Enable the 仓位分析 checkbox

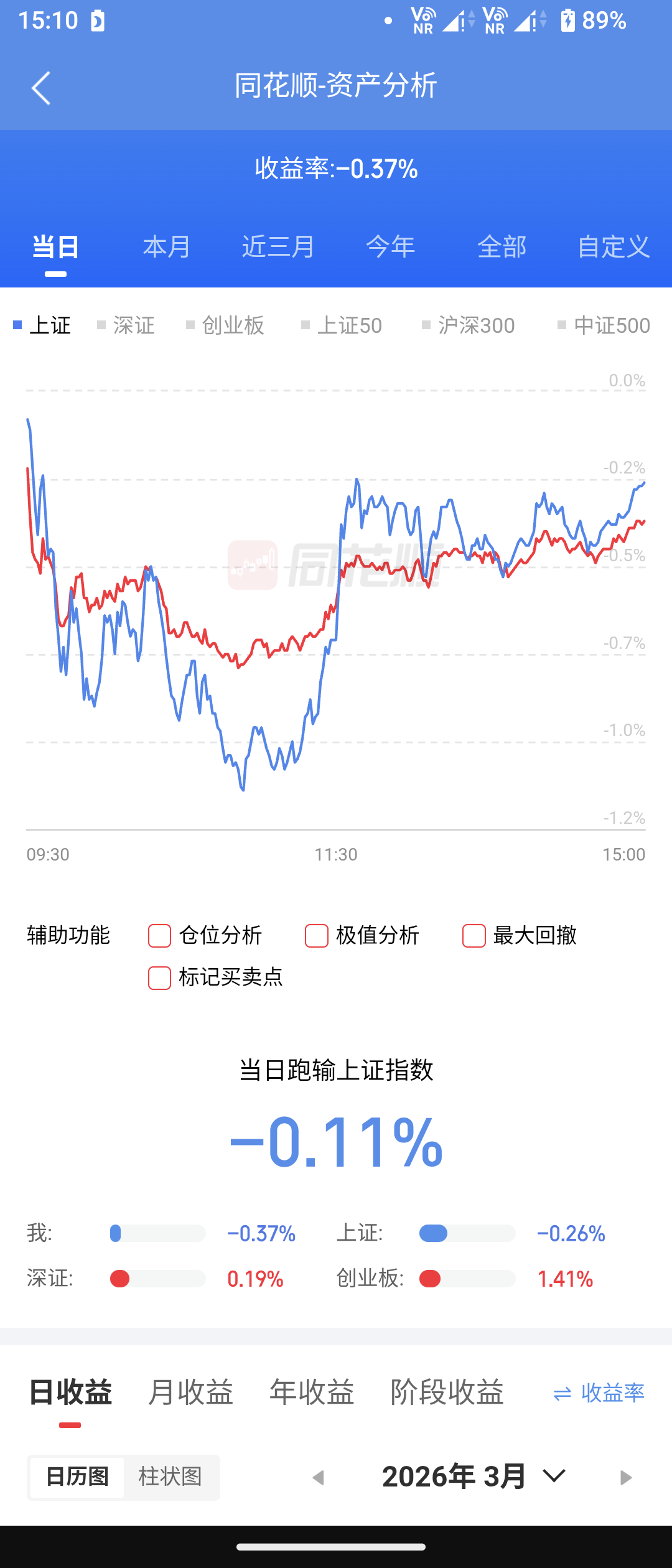[x=160, y=936]
